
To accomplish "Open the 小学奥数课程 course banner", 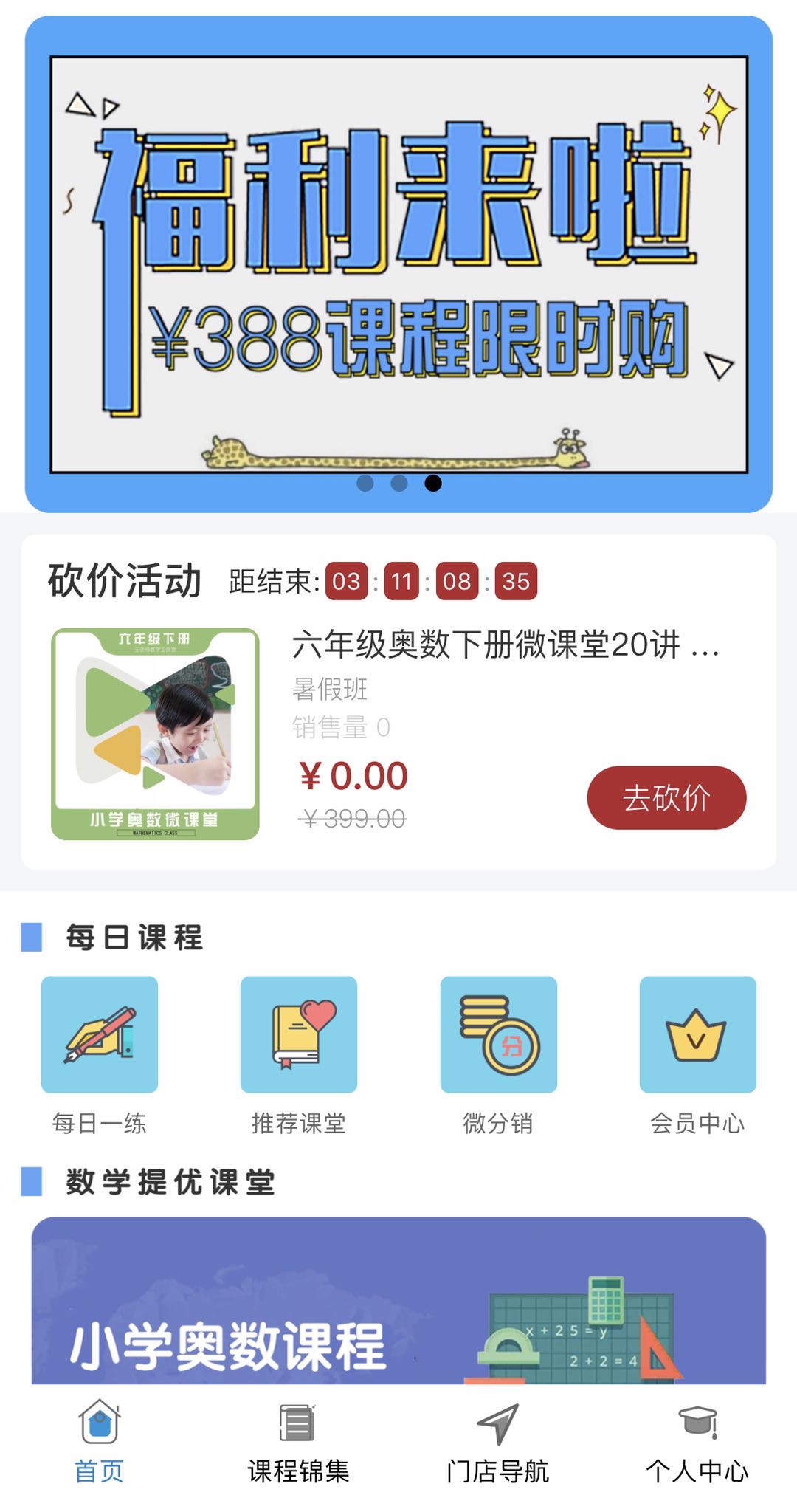I will [398, 1301].
